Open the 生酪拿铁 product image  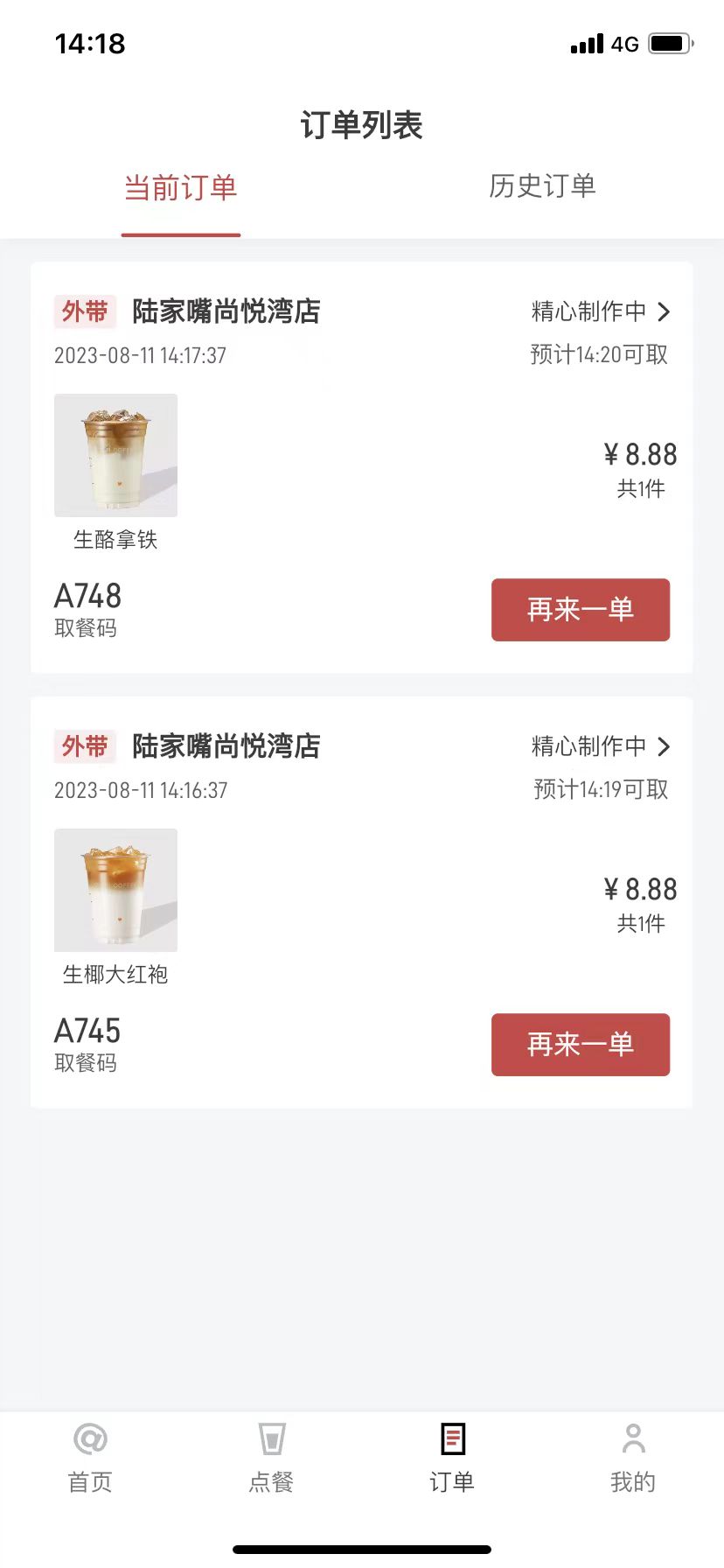pos(115,455)
